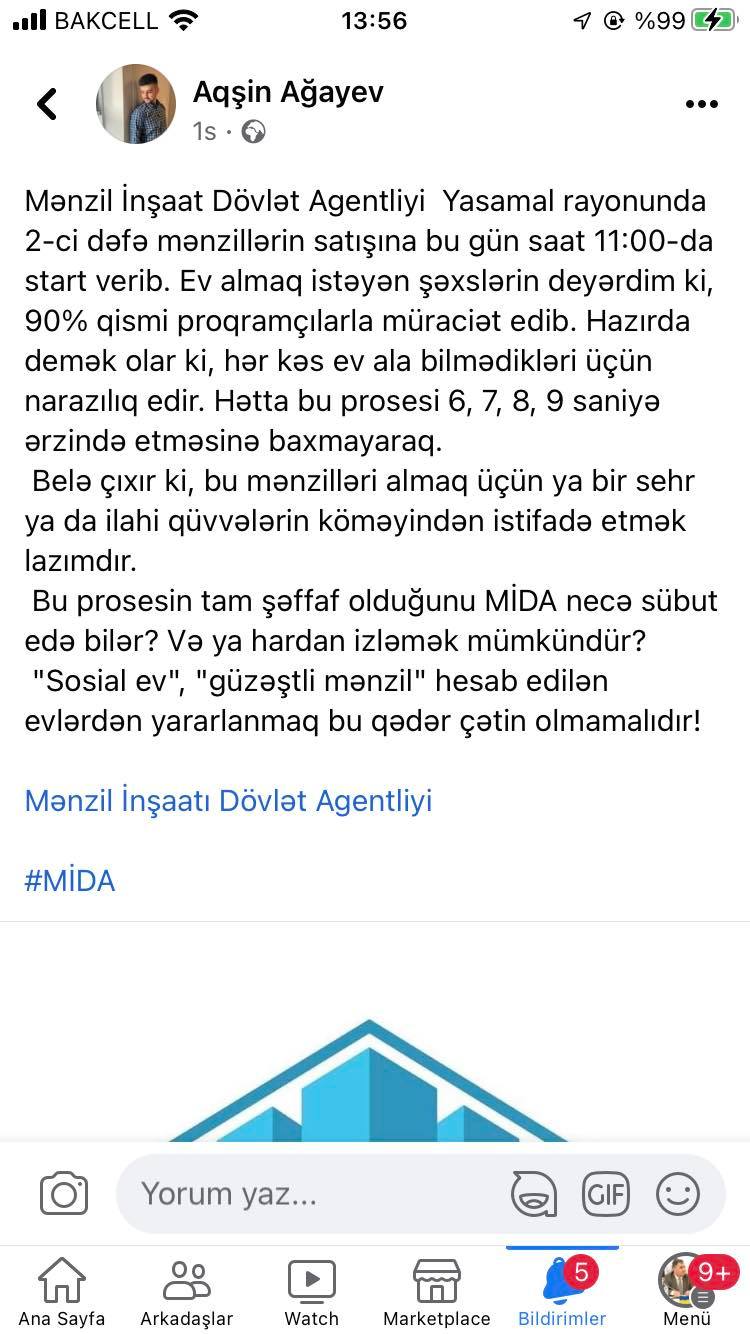Image resolution: width=750 pixels, height=1334 pixels.
Task: Add a GIF to the comment
Action: pyautogui.click(x=606, y=1194)
